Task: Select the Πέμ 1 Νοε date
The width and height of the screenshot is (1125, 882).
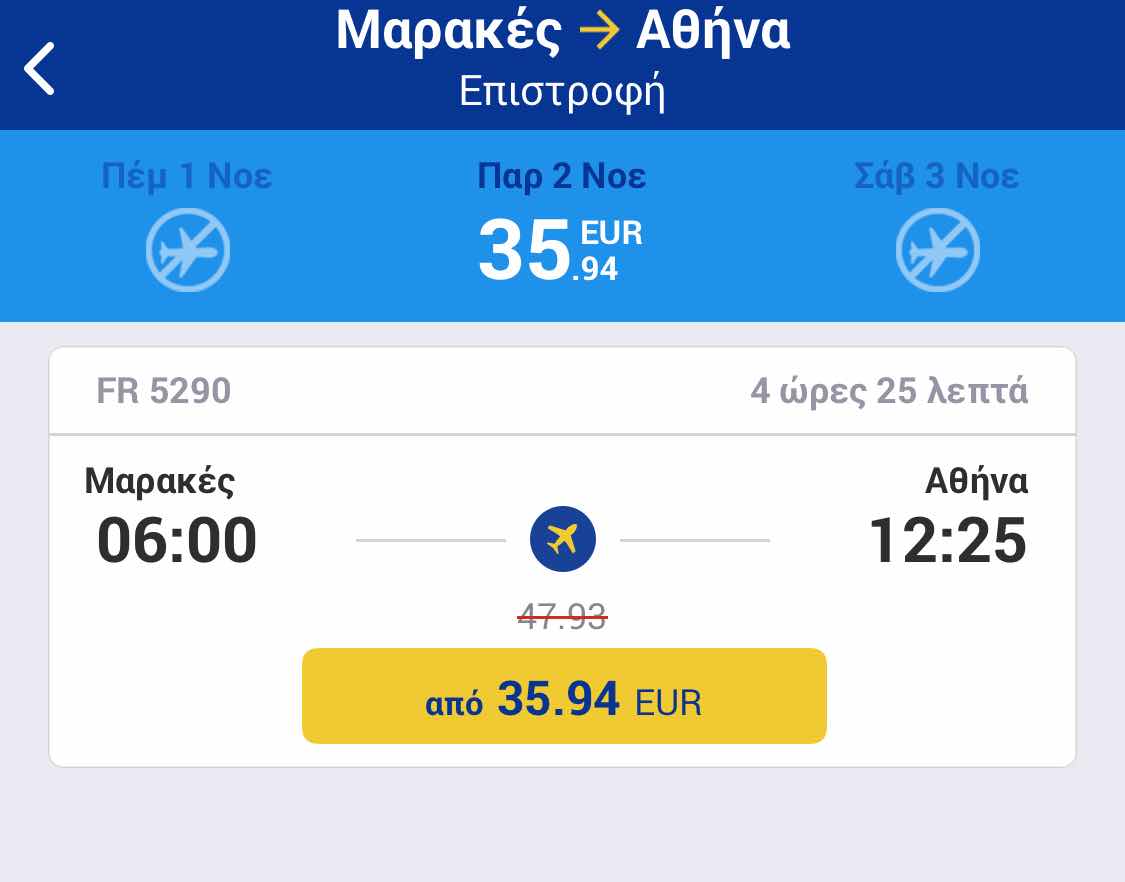Action: (187, 225)
